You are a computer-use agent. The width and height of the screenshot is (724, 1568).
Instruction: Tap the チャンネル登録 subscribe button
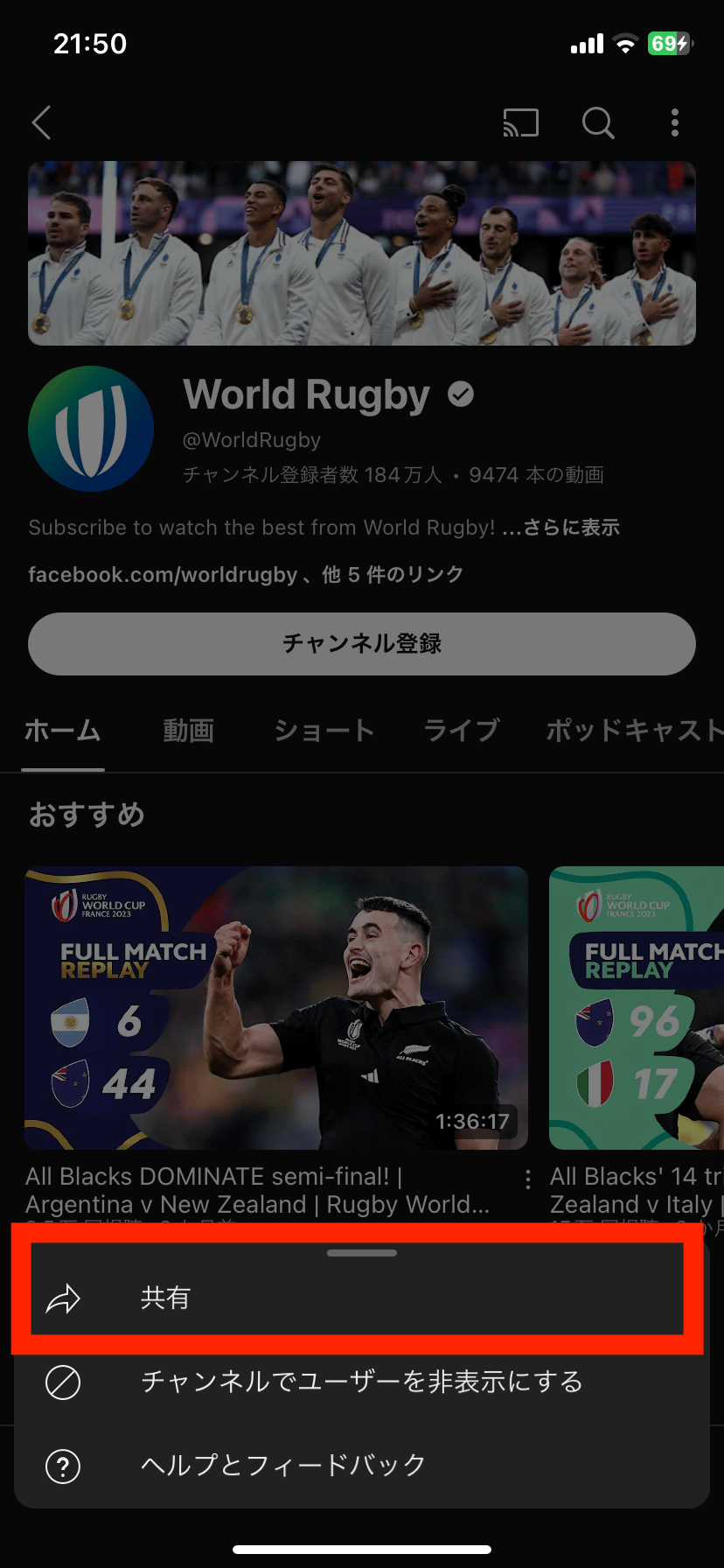(x=362, y=643)
